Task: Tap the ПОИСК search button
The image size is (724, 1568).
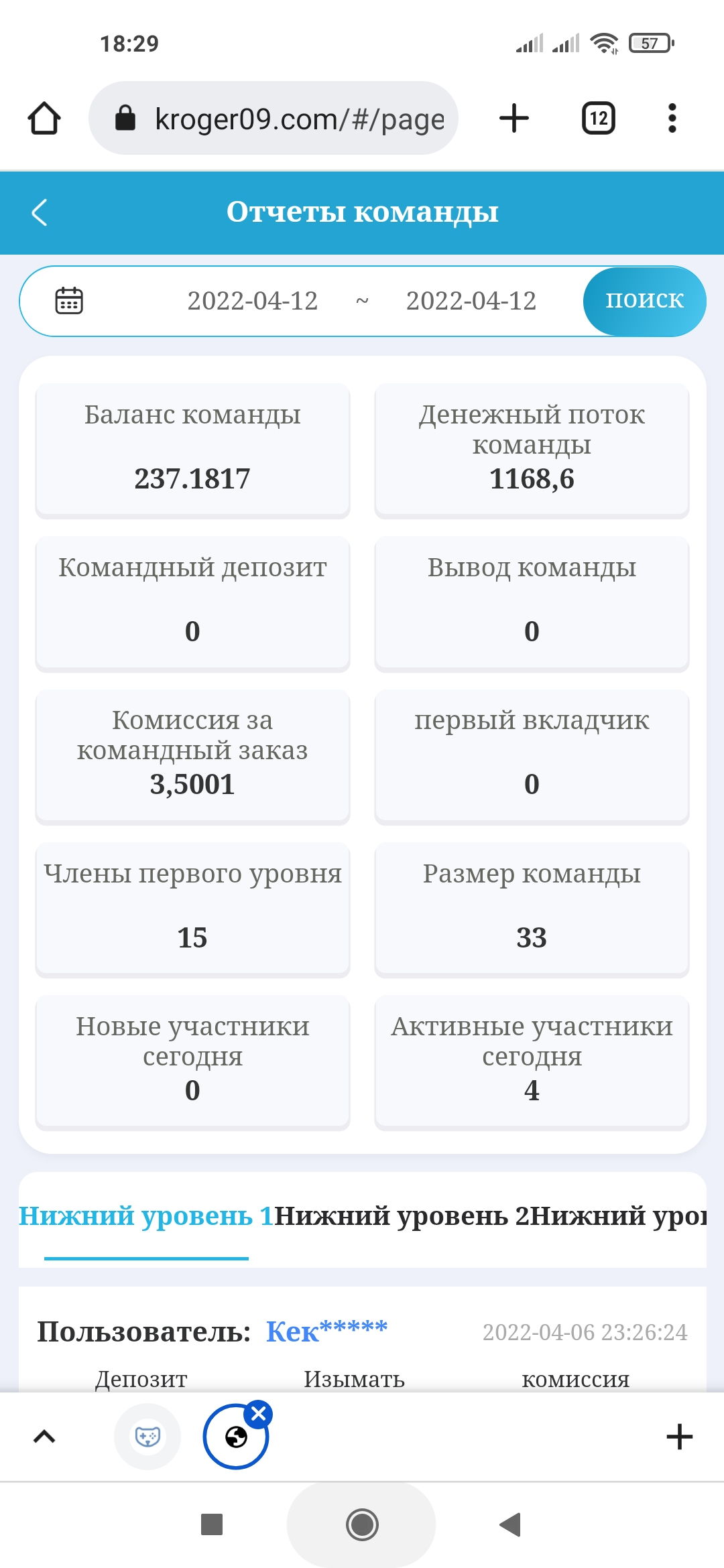Action: [x=644, y=301]
